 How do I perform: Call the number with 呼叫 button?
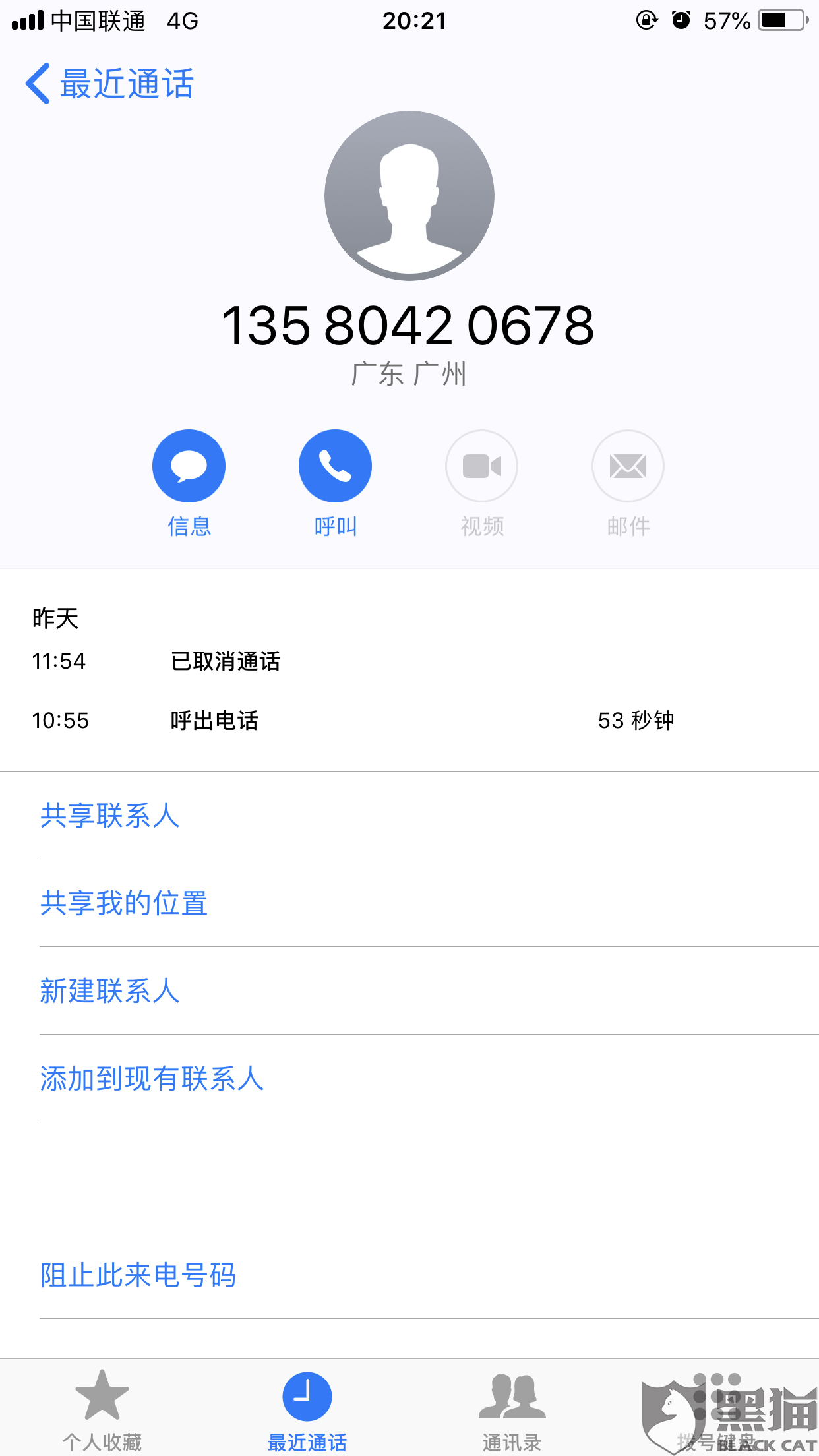[x=335, y=466]
